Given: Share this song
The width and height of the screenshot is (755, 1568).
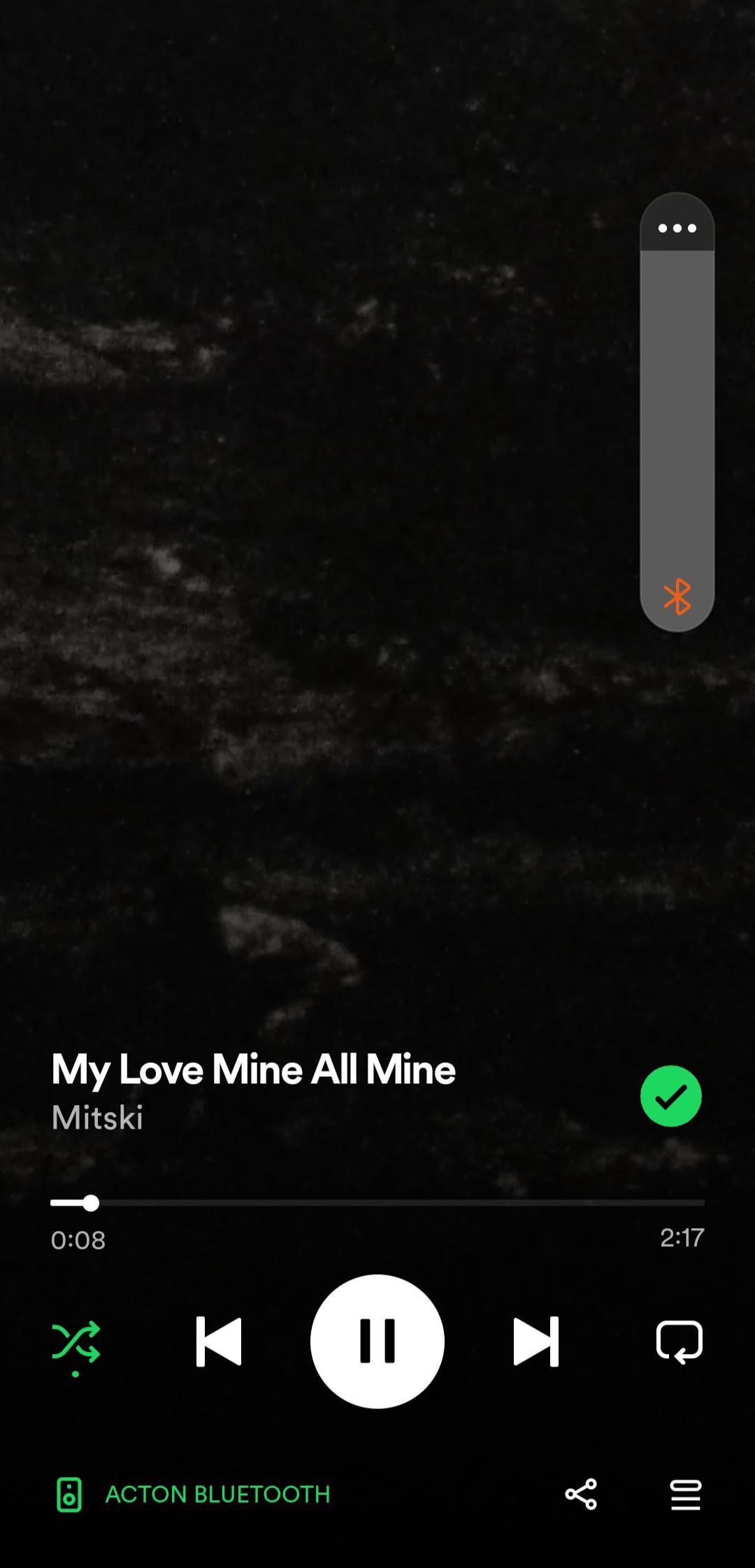Looking at the screenshot, I should click(x=581, y=1494).
